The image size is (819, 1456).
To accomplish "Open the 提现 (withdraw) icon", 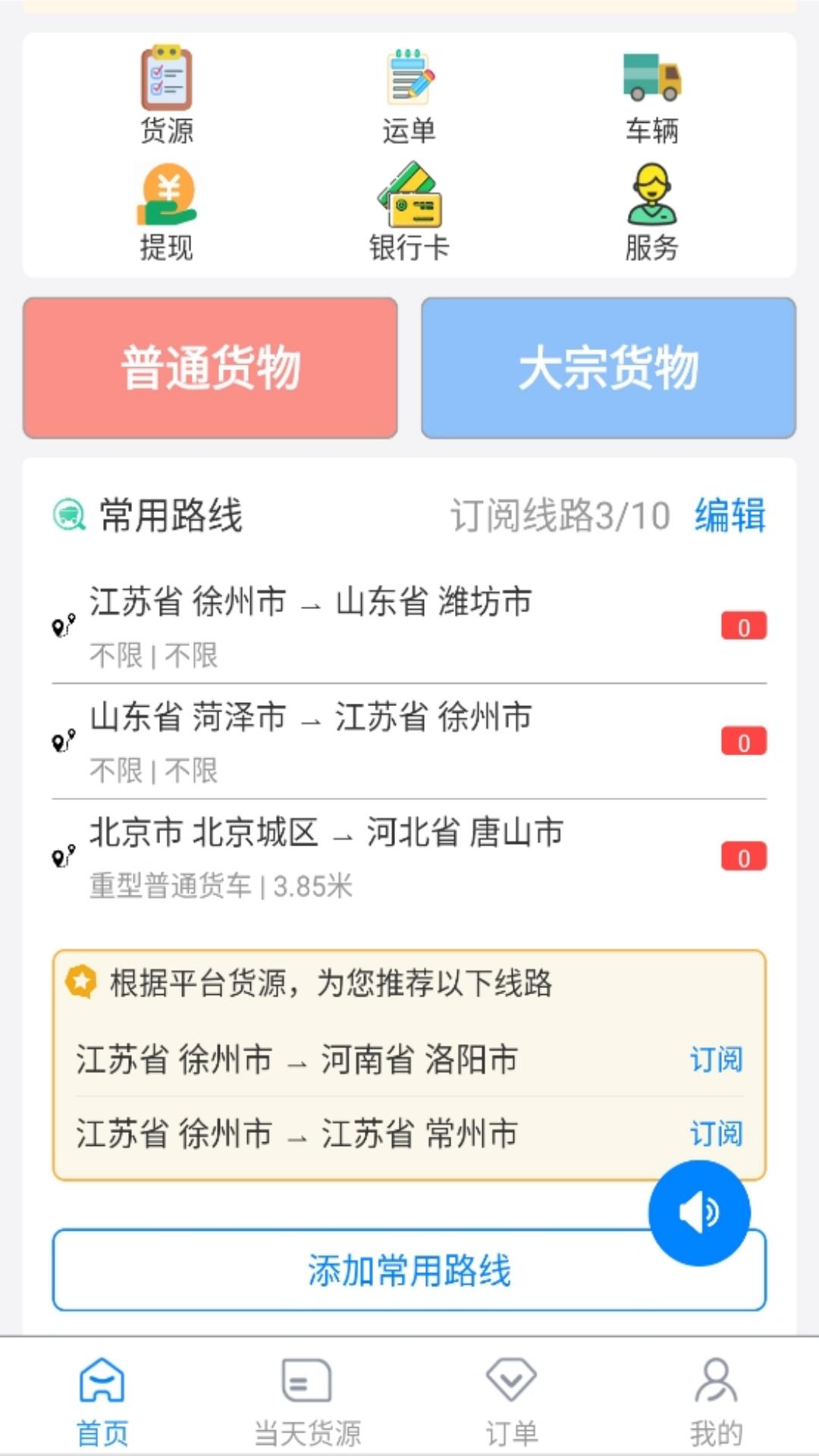I will pyautogui.click(x=165, y=209).
